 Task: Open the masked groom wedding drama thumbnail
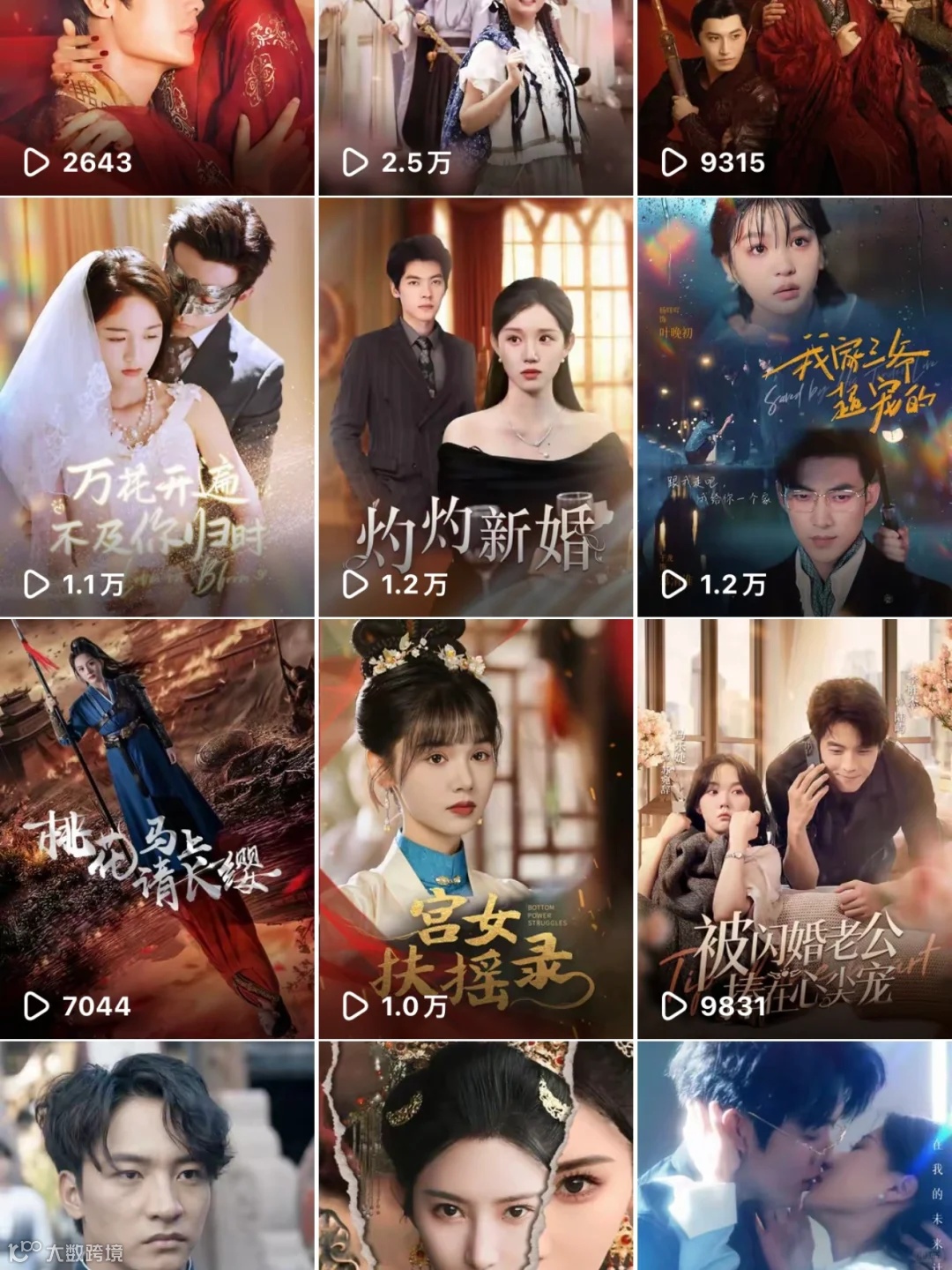pyautogui.click(x=159, y=397)
